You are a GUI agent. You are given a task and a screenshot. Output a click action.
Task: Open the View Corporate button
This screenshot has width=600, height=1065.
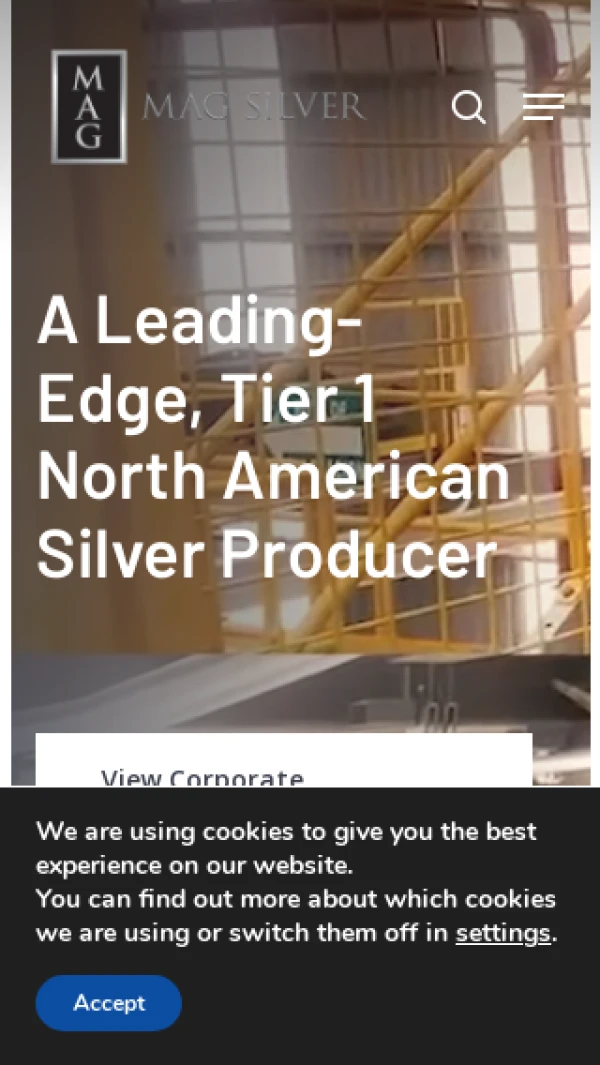click(283, 768)
